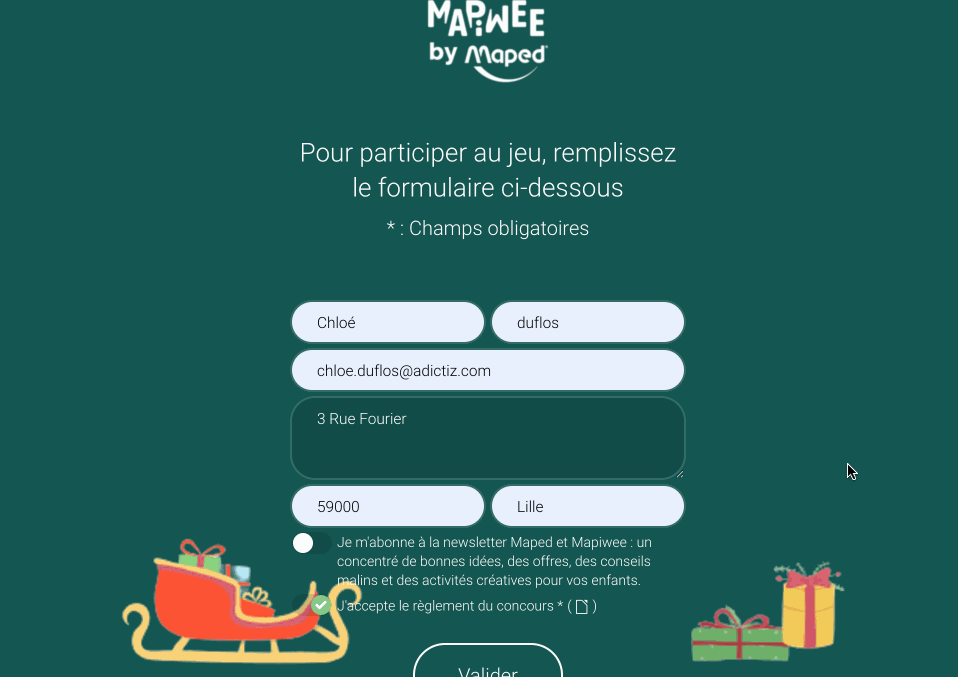
Task: Enable the Maped and Mapiwee newsletter switch
Action: point(311,543)
